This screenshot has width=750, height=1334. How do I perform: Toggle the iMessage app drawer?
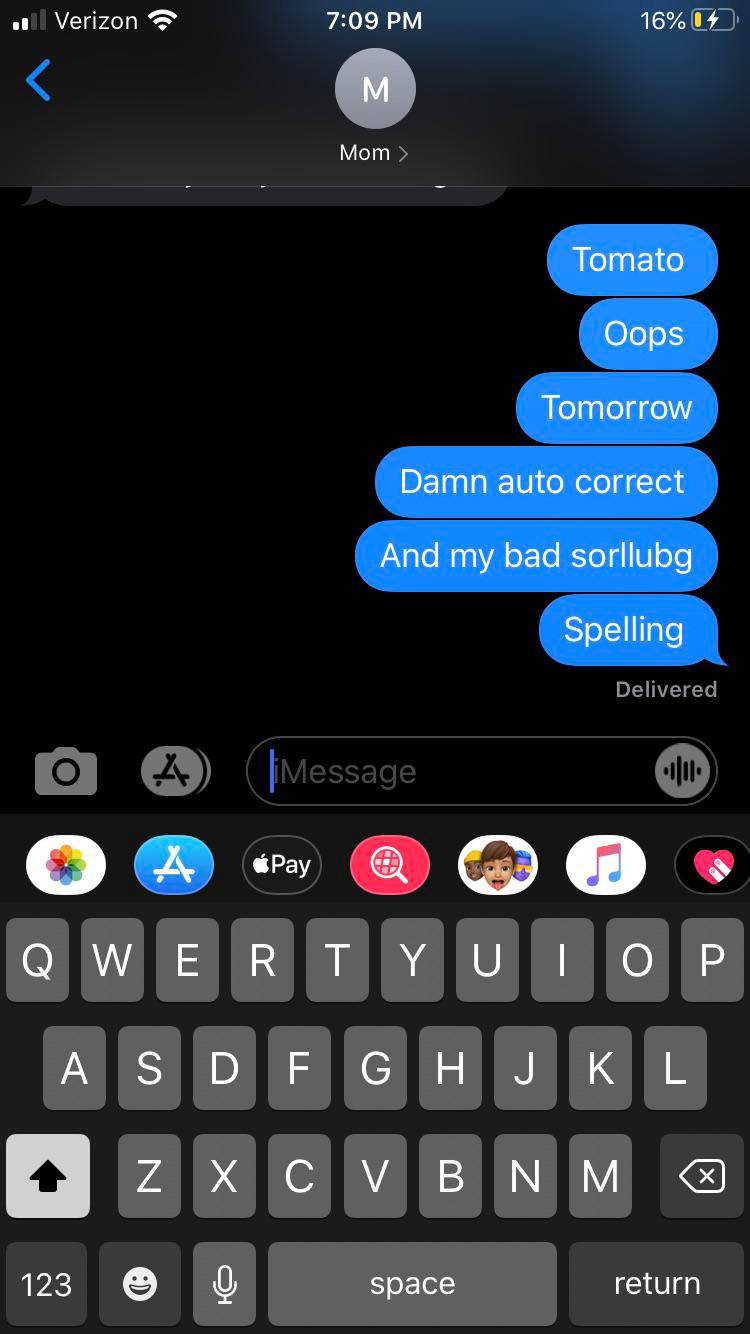click(x=173, y=771)
